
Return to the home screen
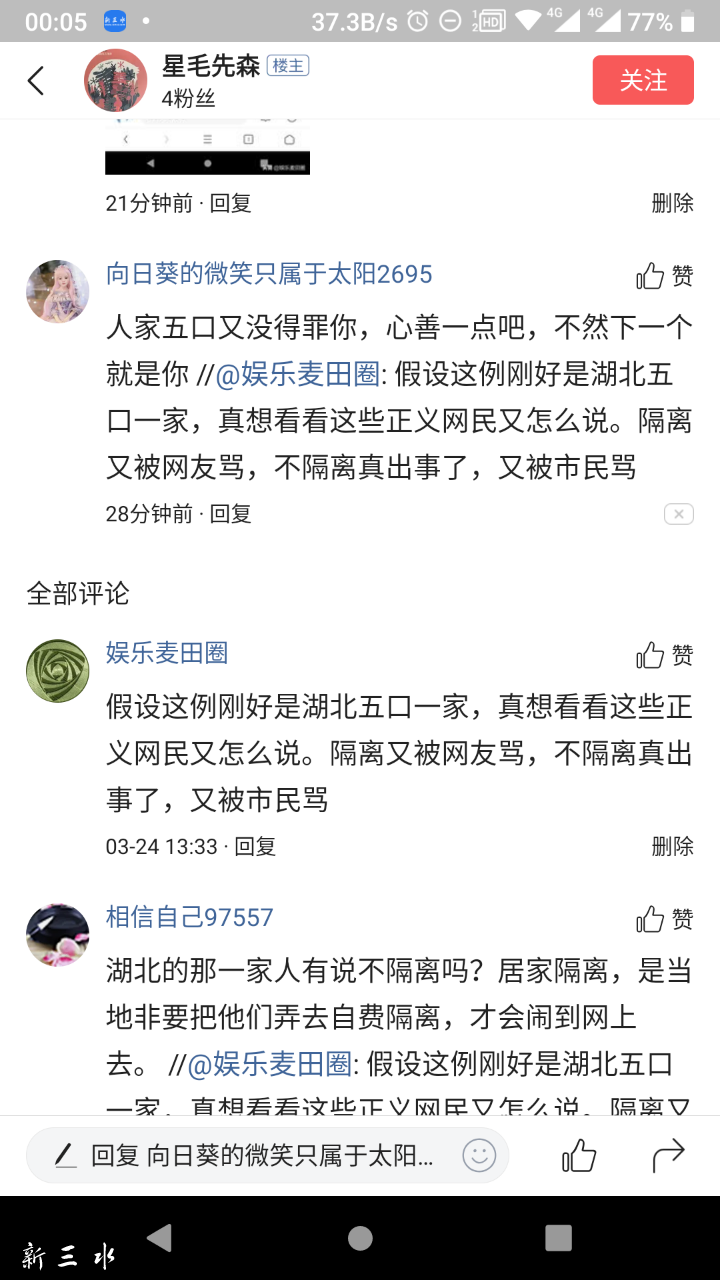(x=360, y=1238)
